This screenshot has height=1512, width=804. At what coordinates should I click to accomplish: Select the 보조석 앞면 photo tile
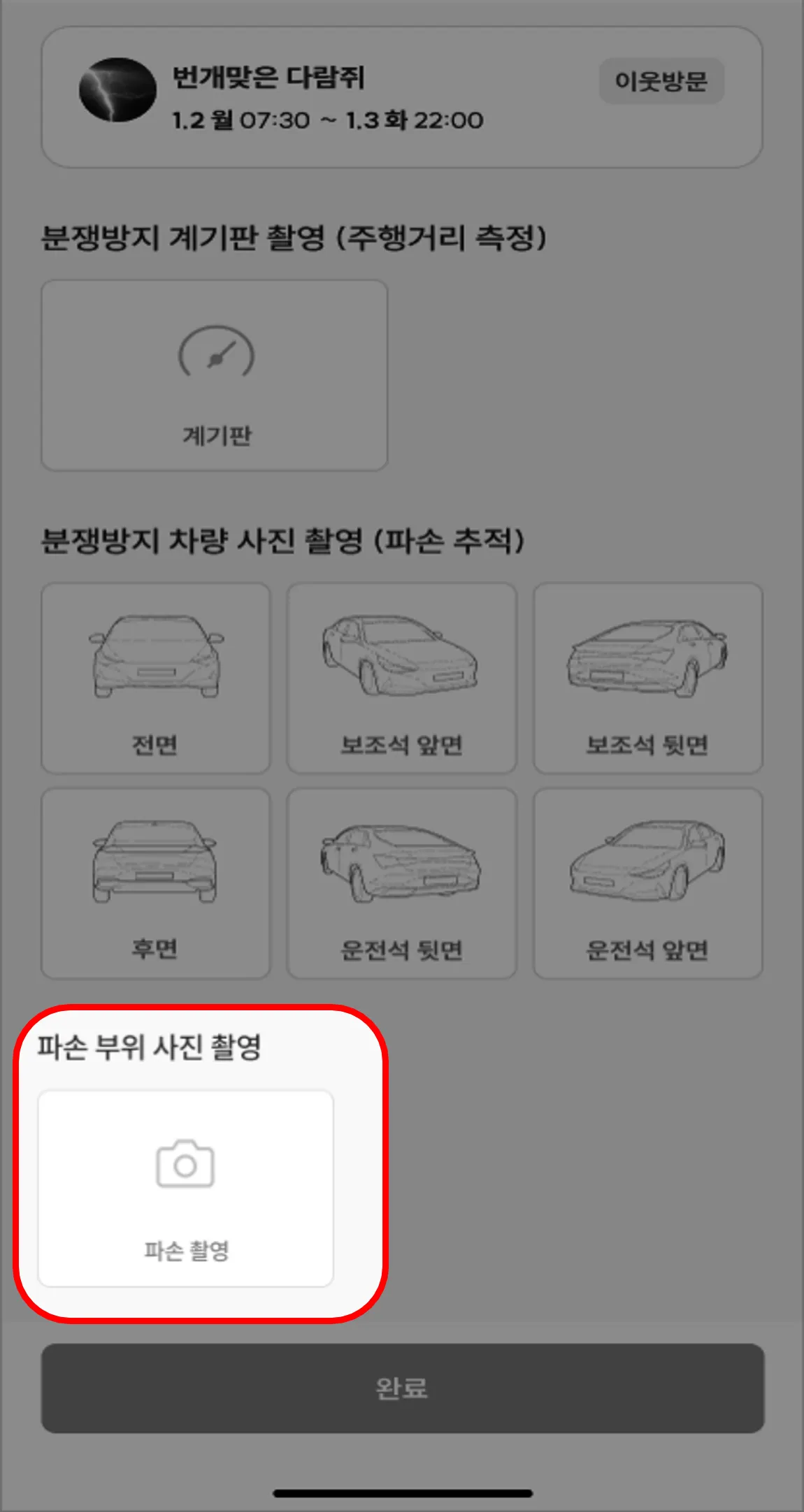401,678
